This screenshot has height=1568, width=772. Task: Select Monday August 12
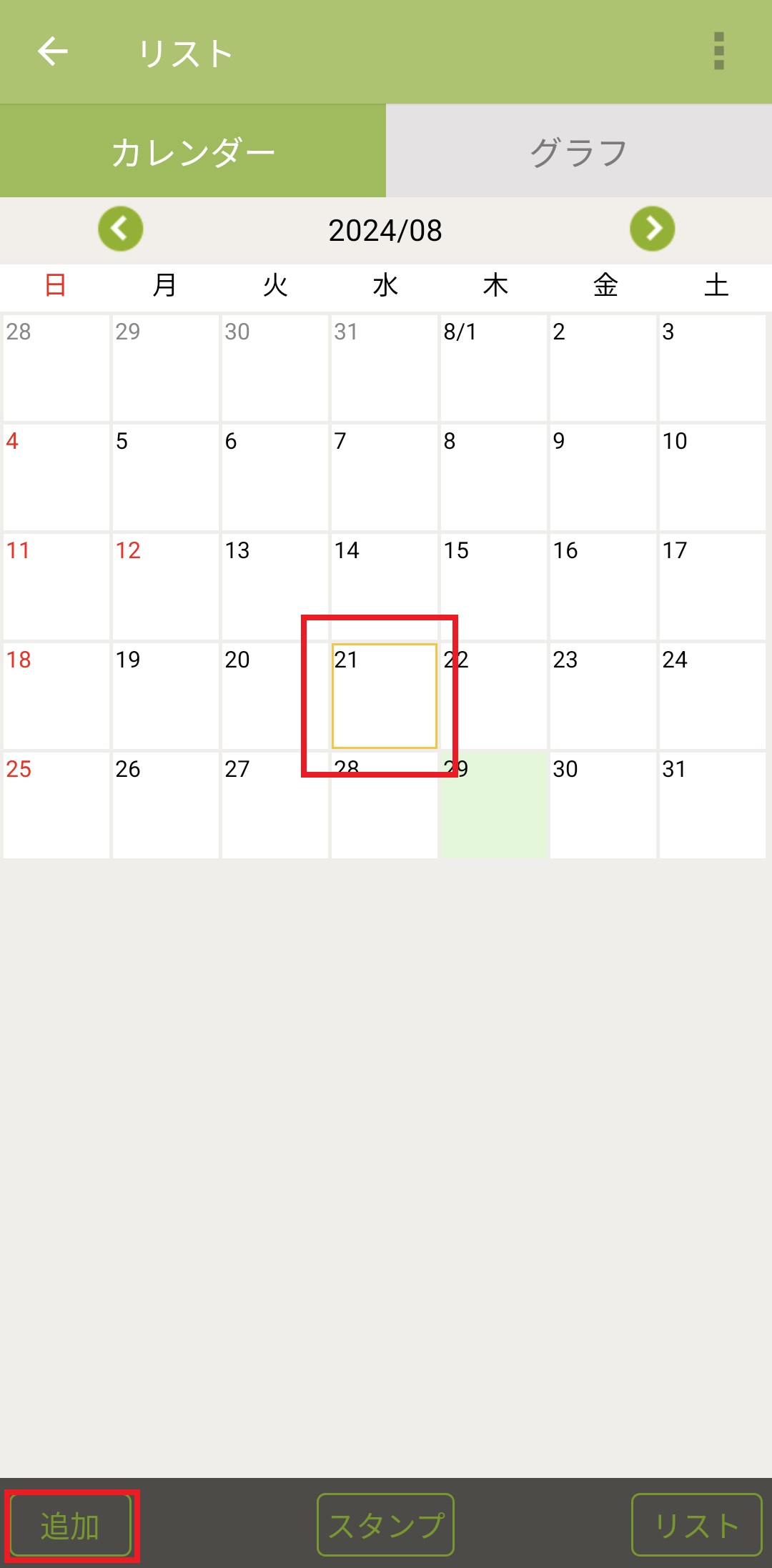(166, 587)
